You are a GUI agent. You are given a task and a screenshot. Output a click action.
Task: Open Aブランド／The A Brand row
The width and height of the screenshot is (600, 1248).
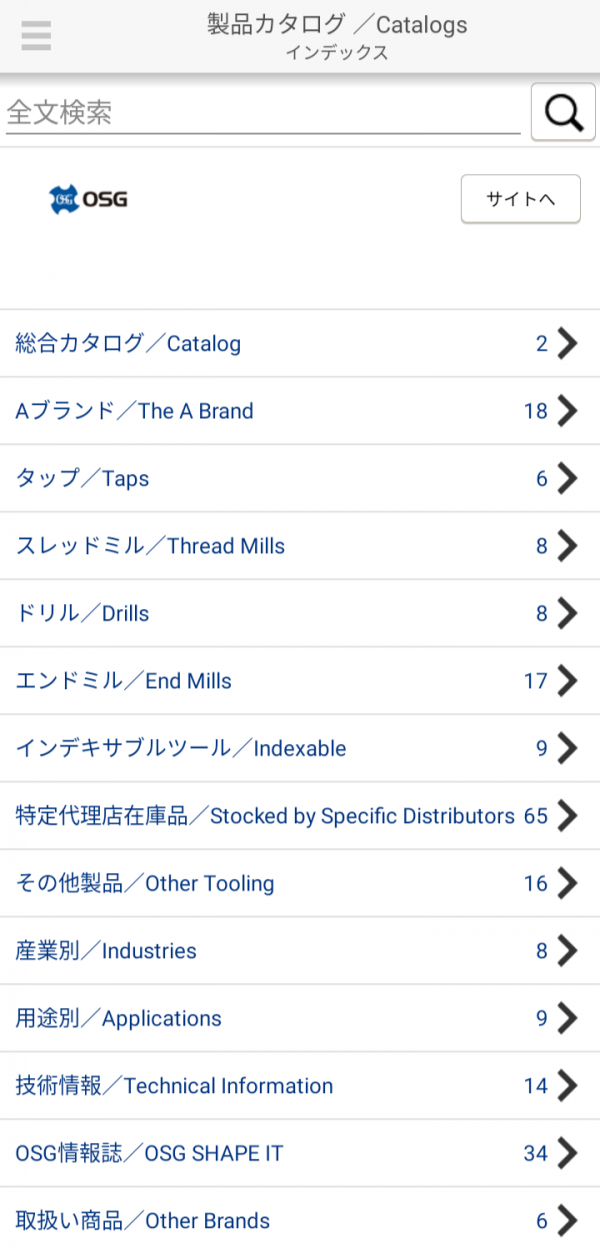point(300,411)
